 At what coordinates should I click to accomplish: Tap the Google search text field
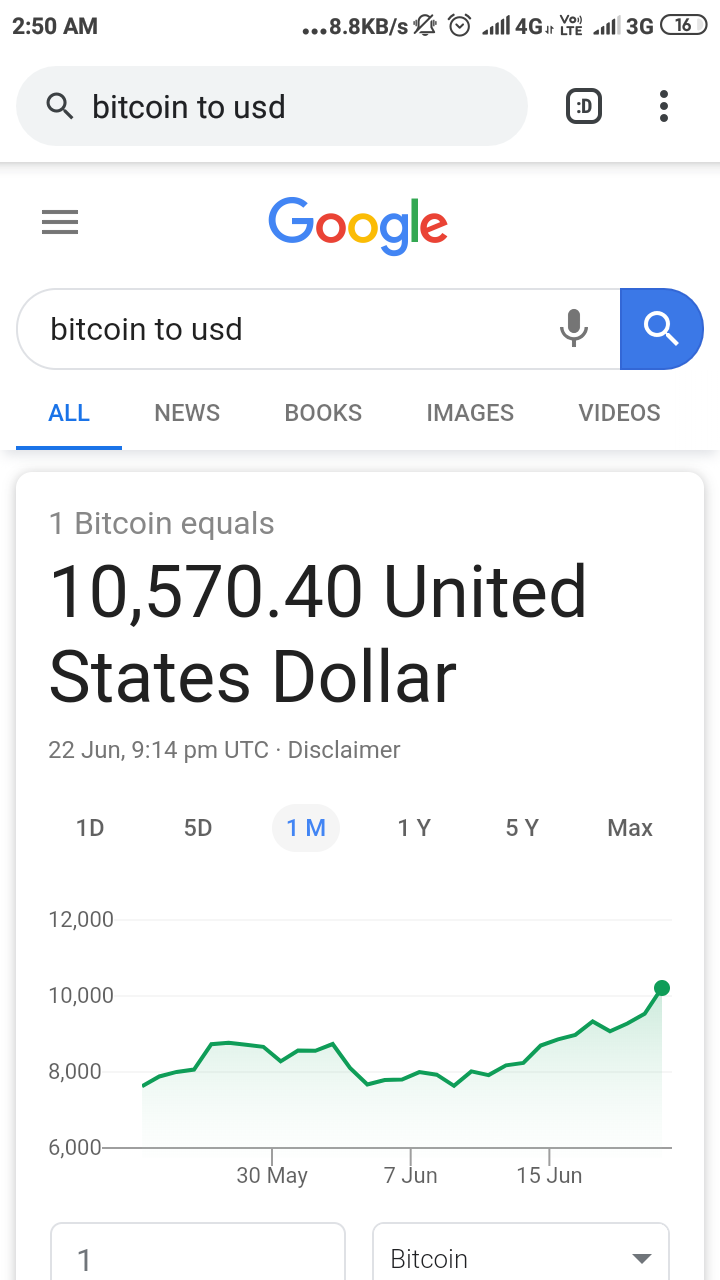point(290,329)
